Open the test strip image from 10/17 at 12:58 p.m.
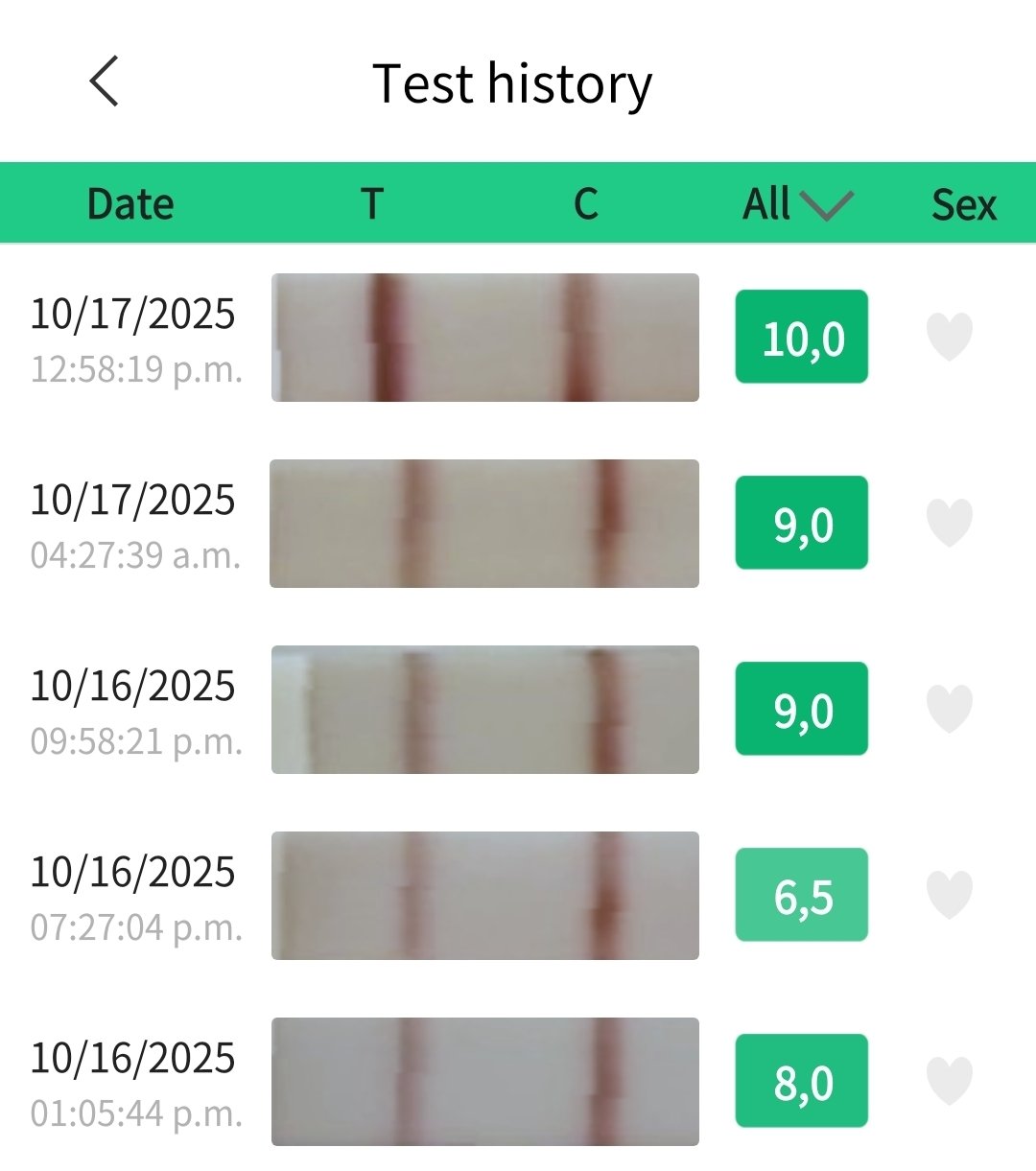Screen dimensions: 1036x1171 tap(486, 336)
